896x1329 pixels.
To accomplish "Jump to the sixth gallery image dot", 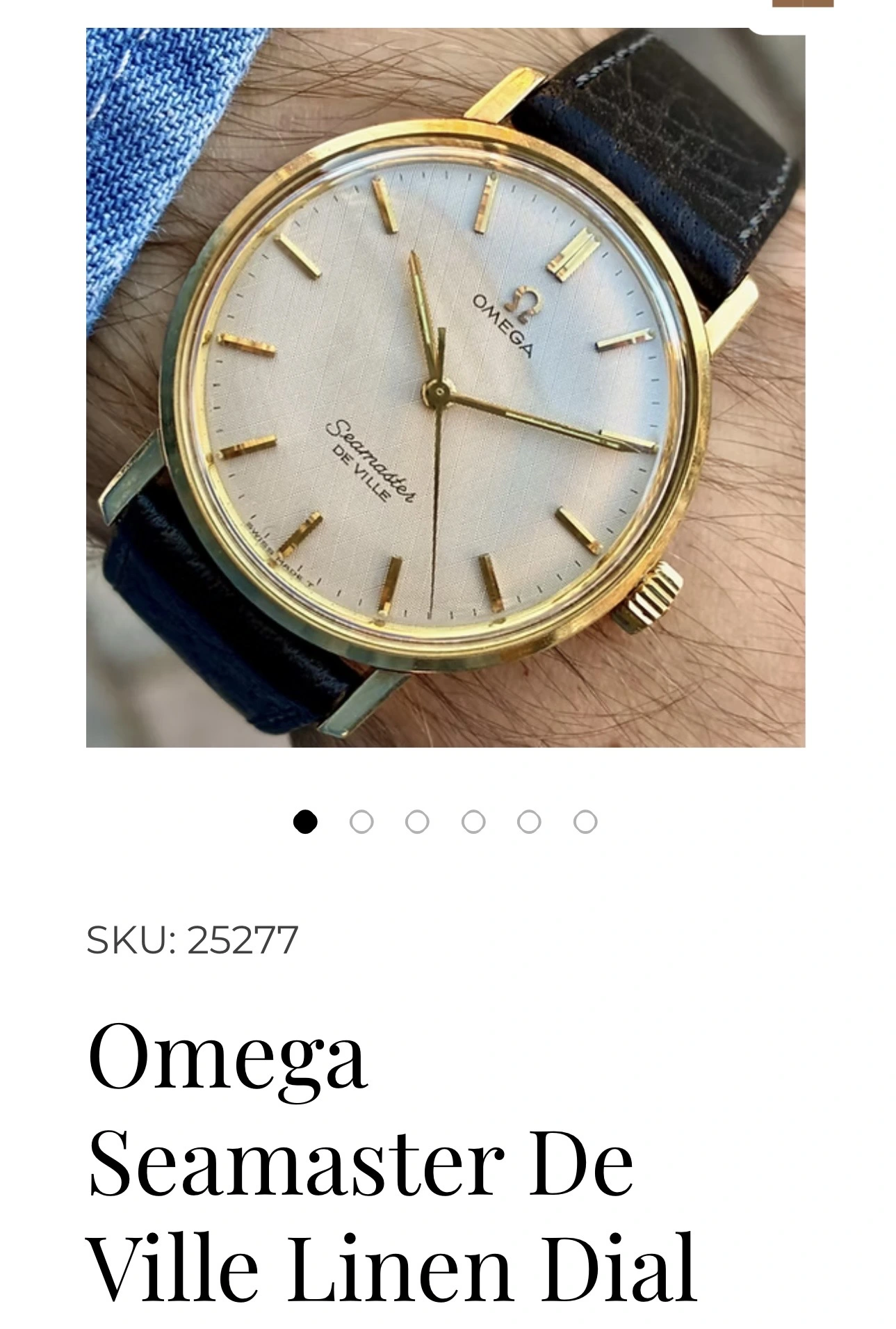I will (x=585, y=822).
